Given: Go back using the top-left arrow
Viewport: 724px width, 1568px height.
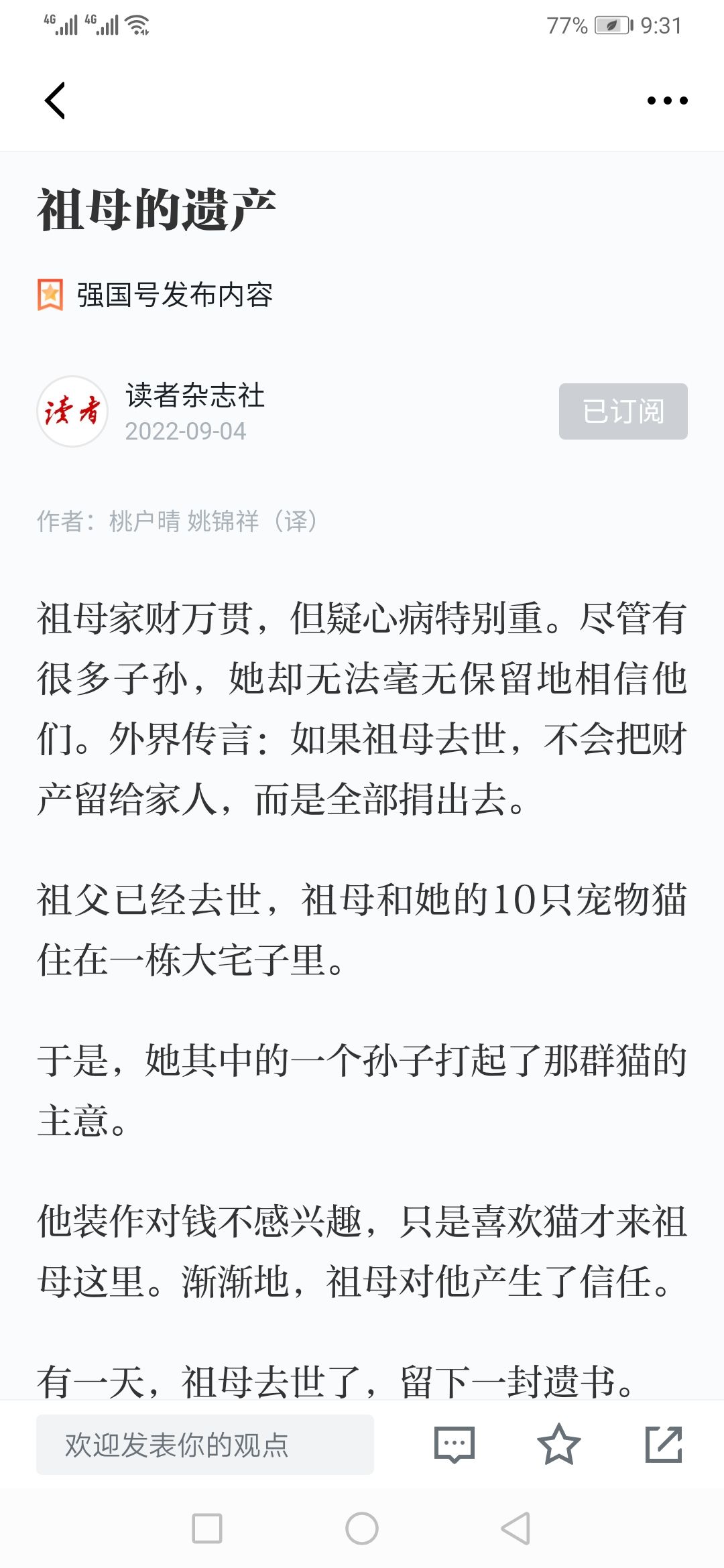Looking at the screenshot, I should pos(55,101).
